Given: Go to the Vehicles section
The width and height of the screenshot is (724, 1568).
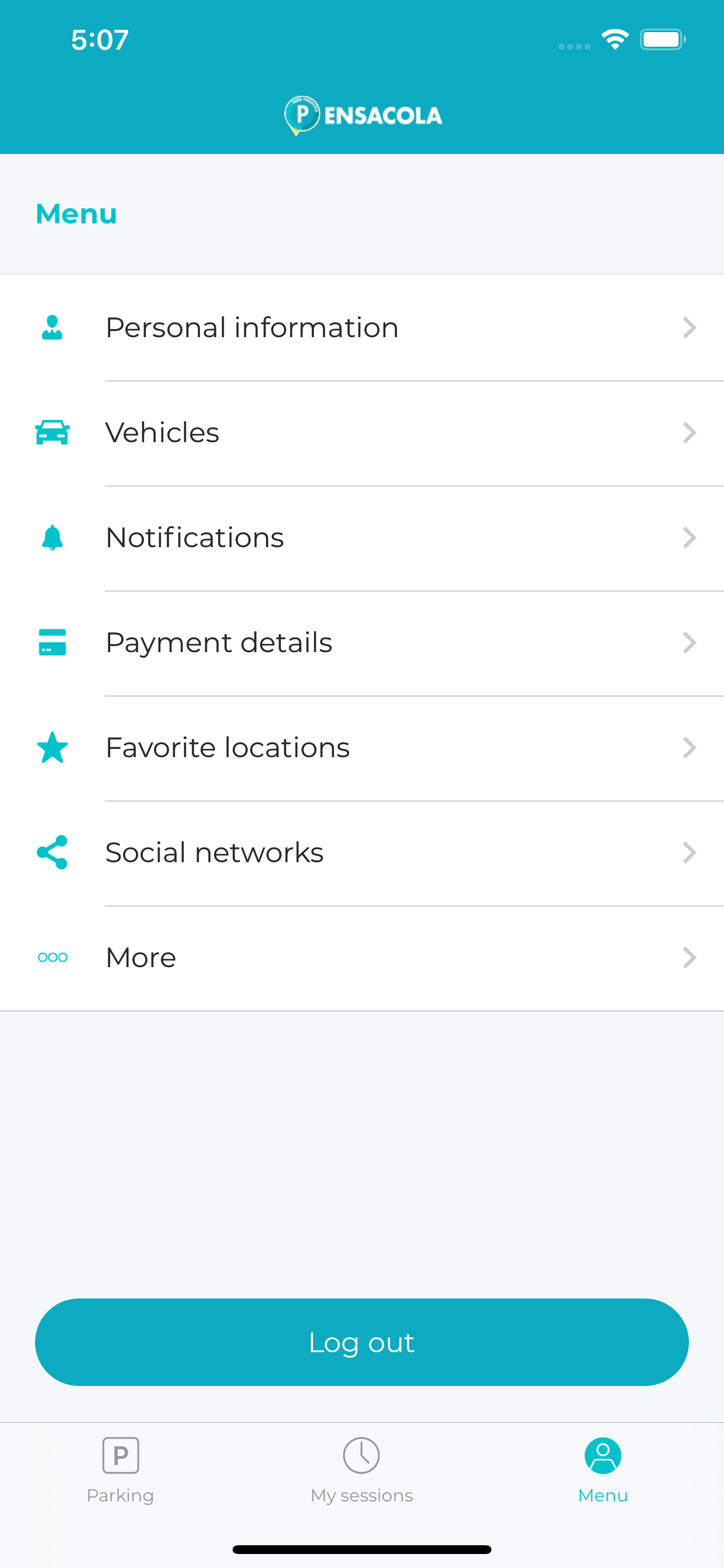Looking at the screenshot, I should tap(362, 433).
